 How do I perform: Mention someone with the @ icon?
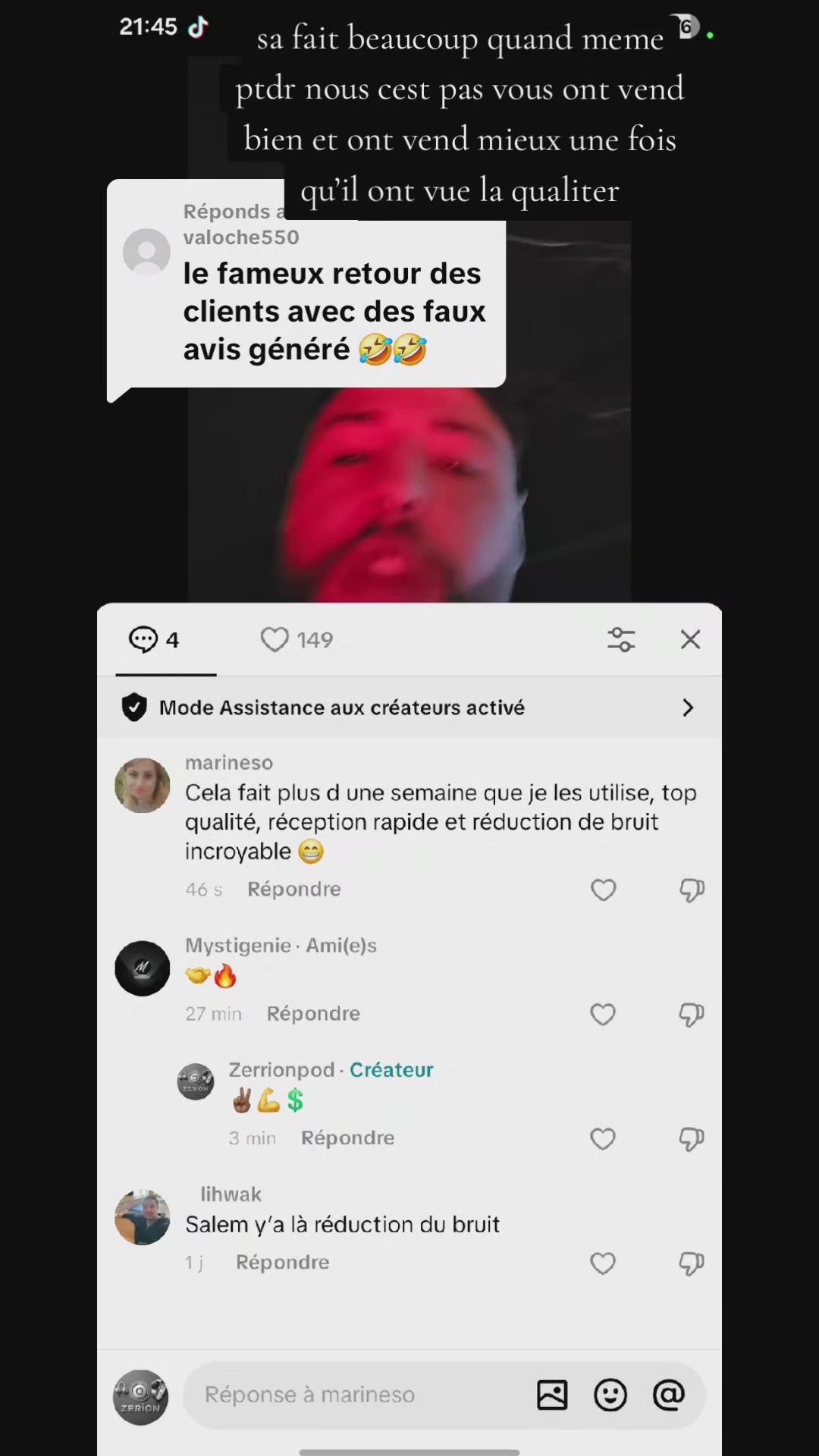pos(669,1395)
